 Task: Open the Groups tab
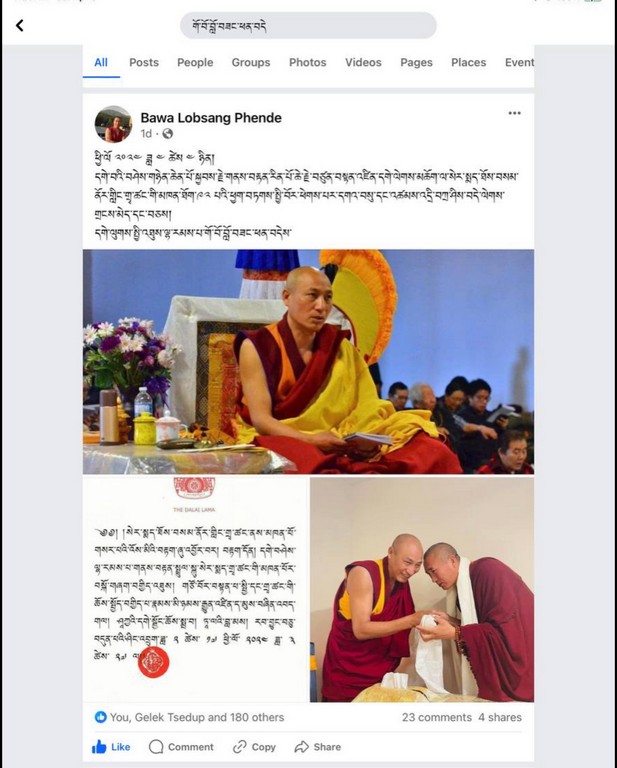(x=251, y=62)
